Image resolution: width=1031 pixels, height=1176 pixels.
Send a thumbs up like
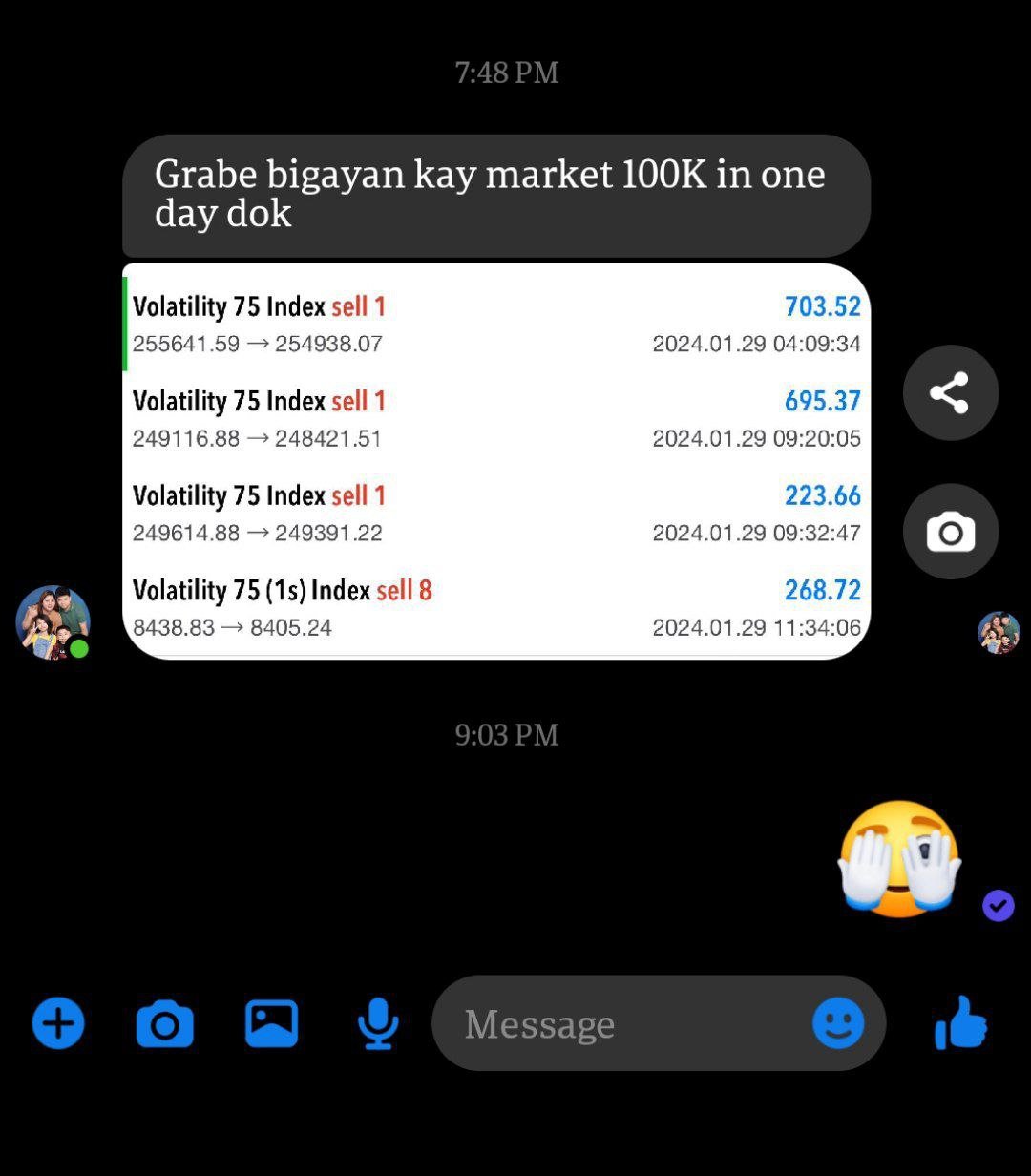click(960, 1022)
